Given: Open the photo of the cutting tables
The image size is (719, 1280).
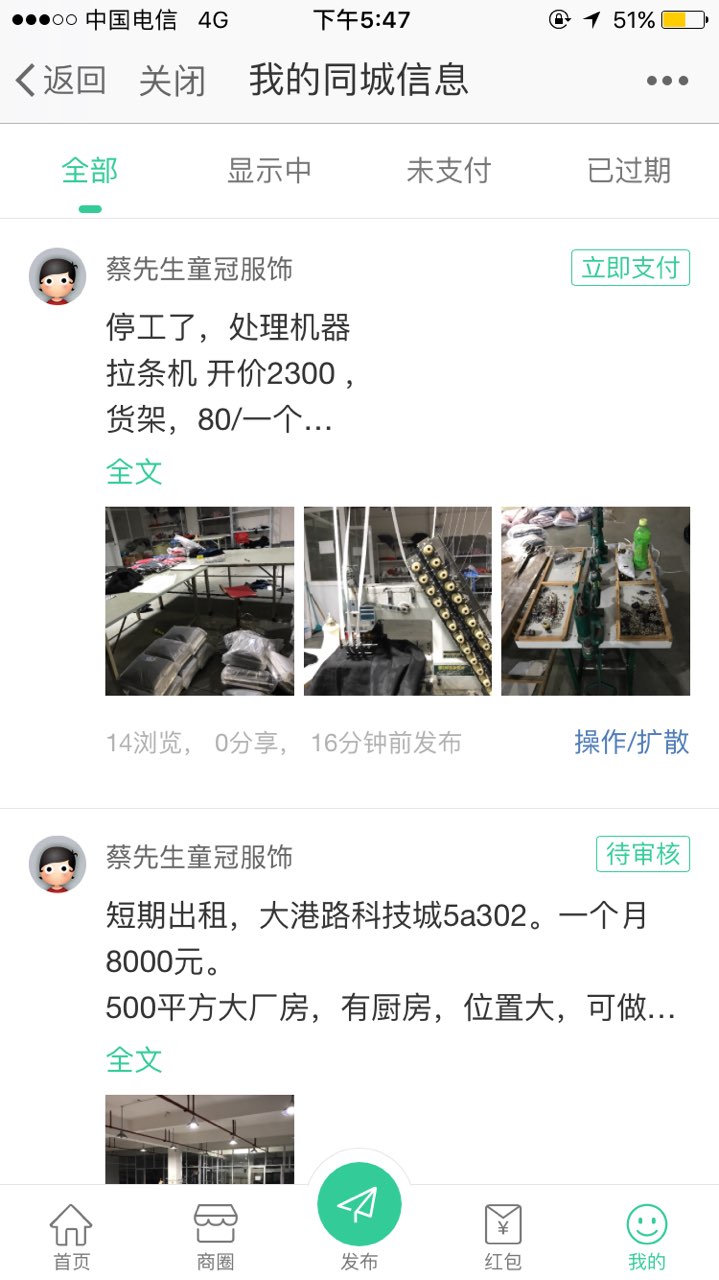Looking at the screenshot, I should click(200, 601).
